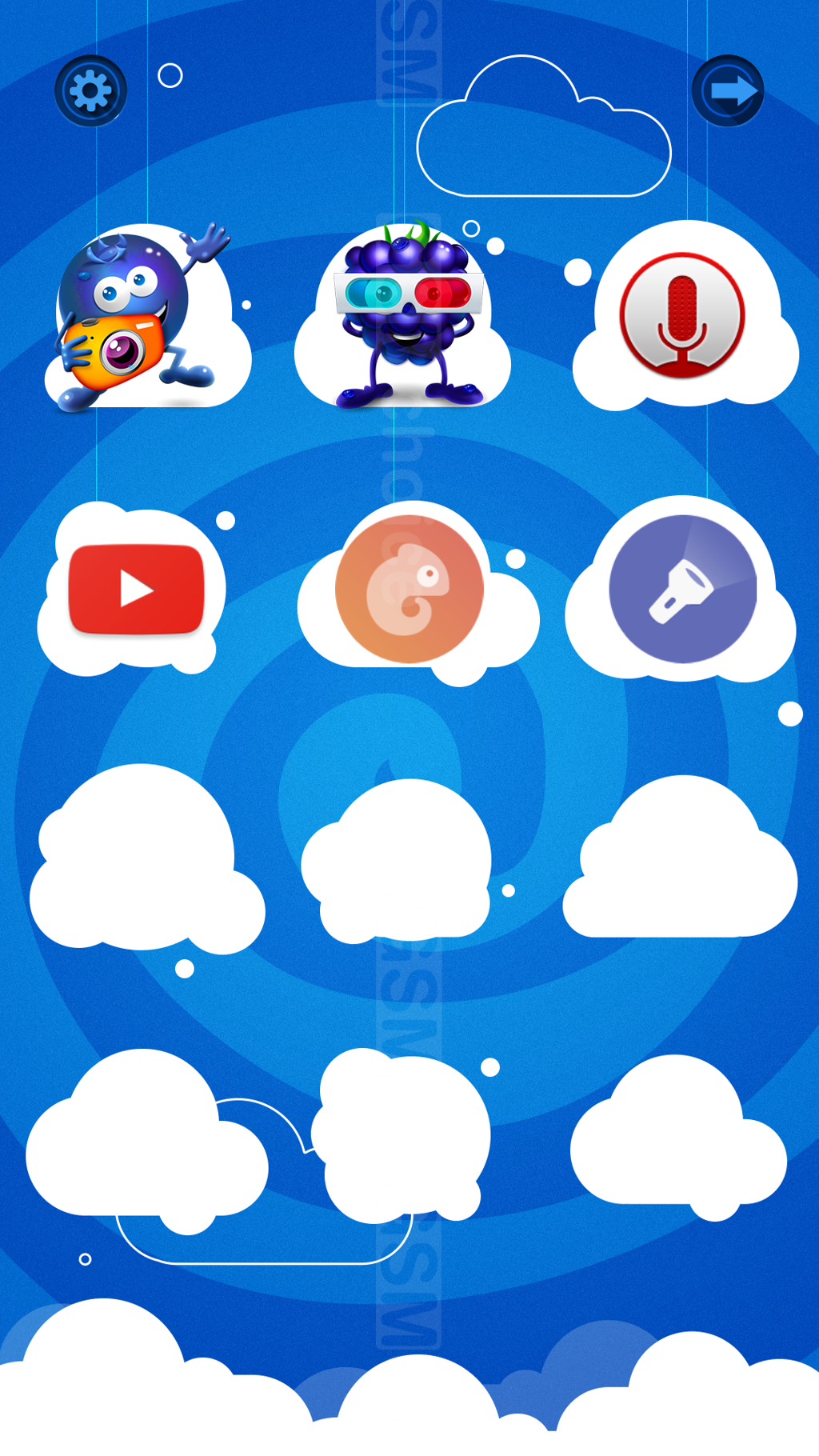This screenshot has width=819, height=1456.
Task: Launch the YouTube app
Action: point(136,590)
